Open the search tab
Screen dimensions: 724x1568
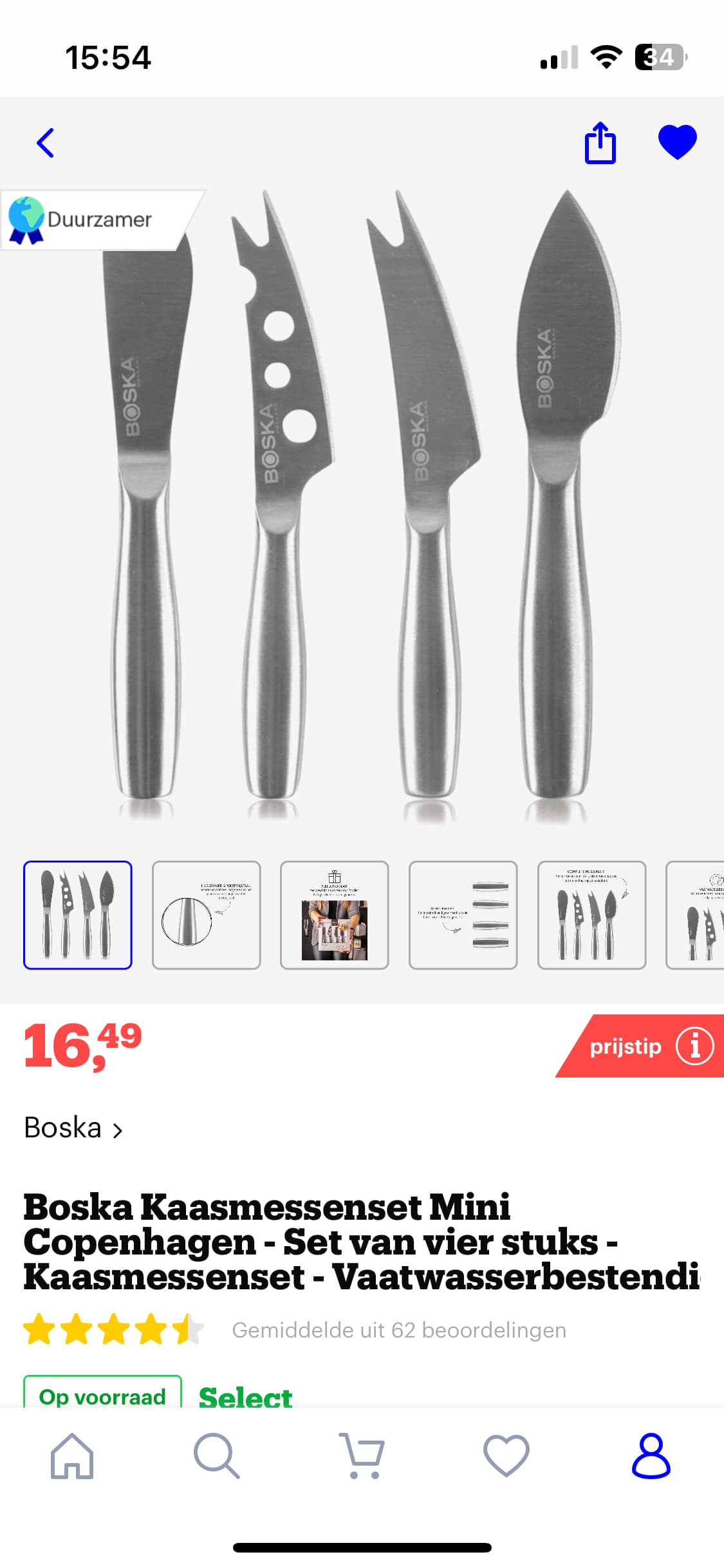point(217,1457)
